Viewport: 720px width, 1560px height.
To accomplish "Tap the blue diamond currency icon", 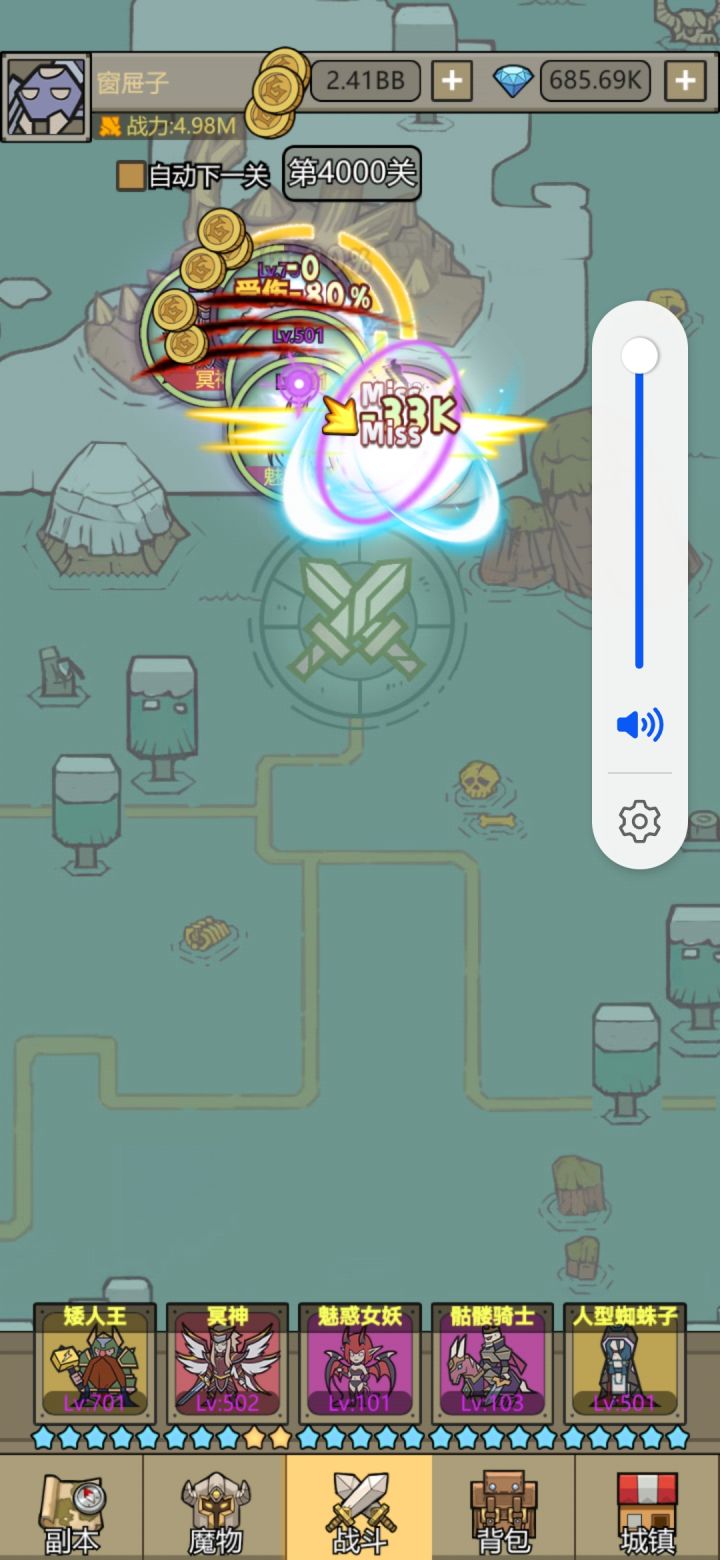I will (513, 79).
